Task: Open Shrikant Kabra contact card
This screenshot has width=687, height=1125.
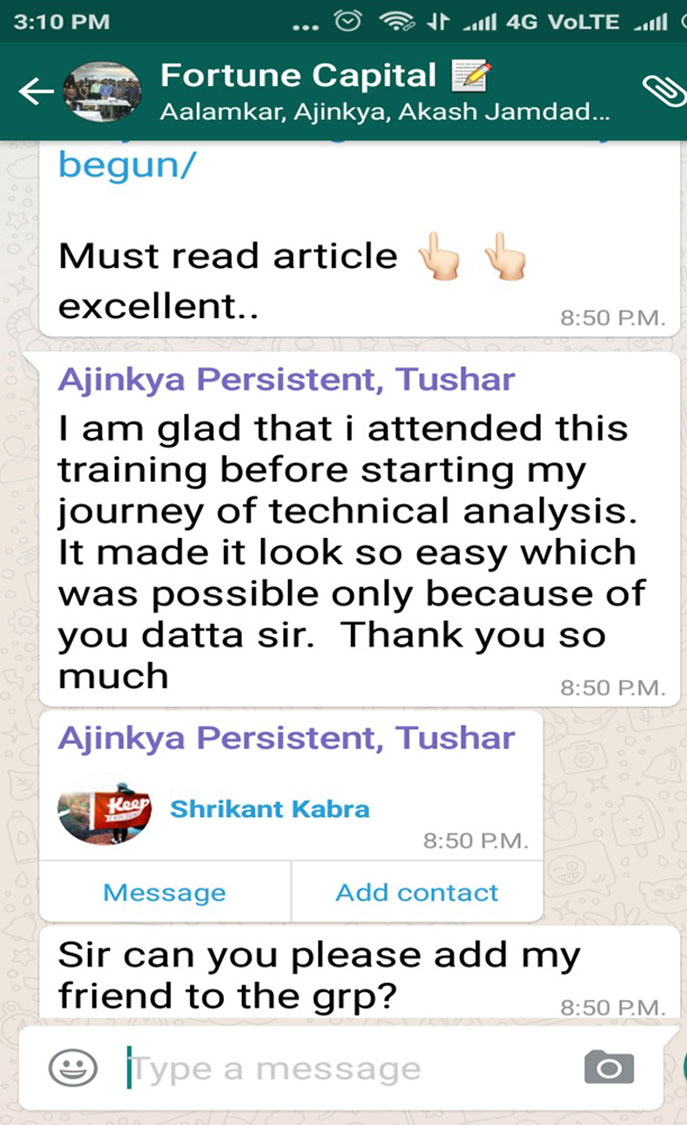Action: pos(270,809)
